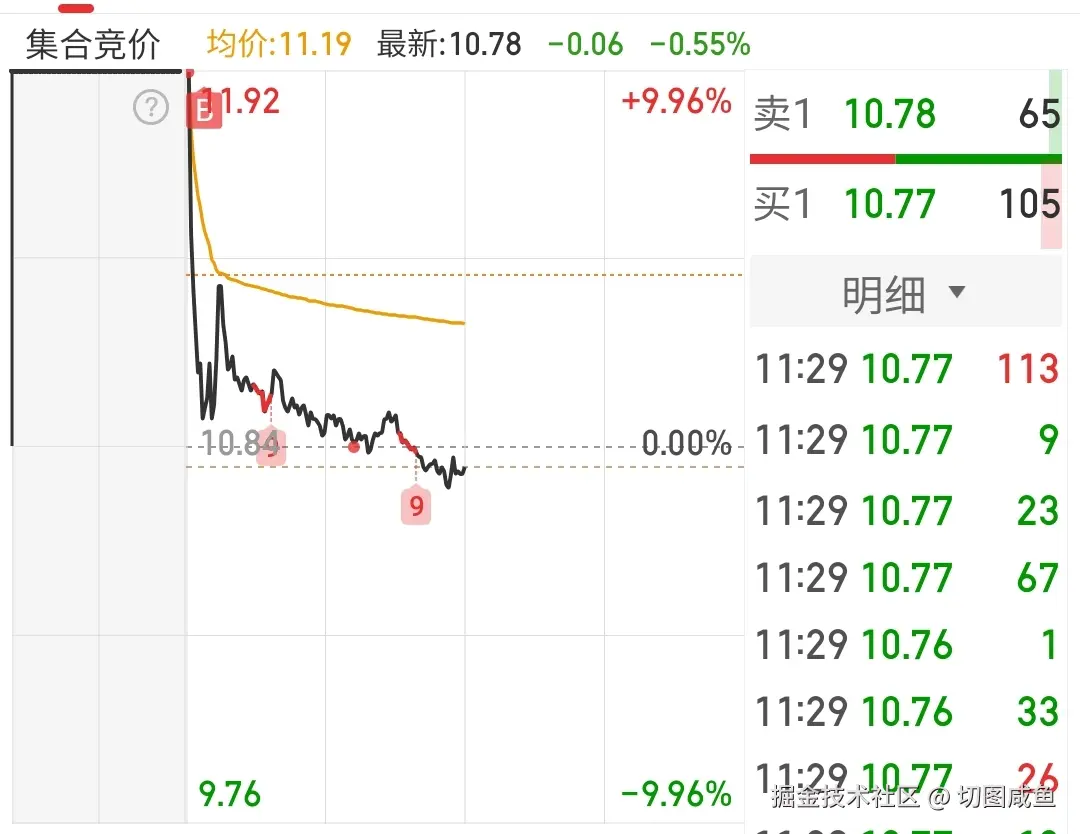
Task: Tap the 买1 10.77 quote row
Action: click(904, 205)
